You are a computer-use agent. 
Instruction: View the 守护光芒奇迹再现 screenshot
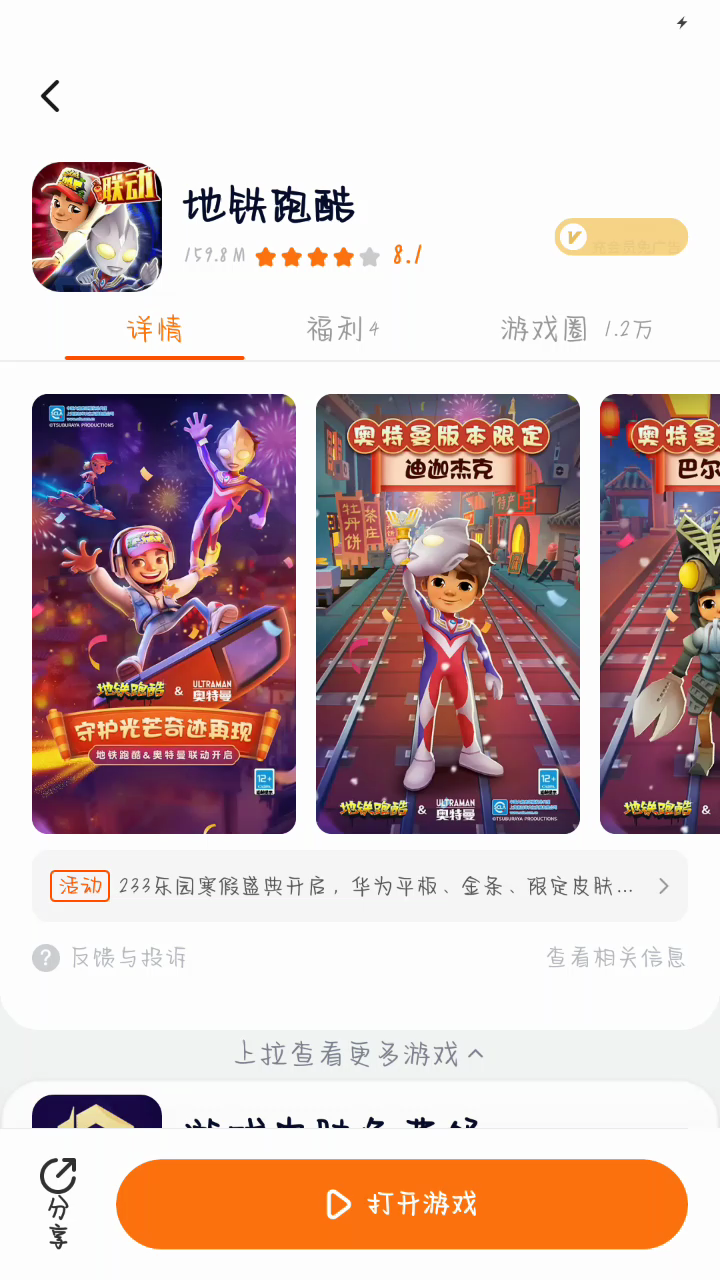pyautogui.click(x=164, y=613)
